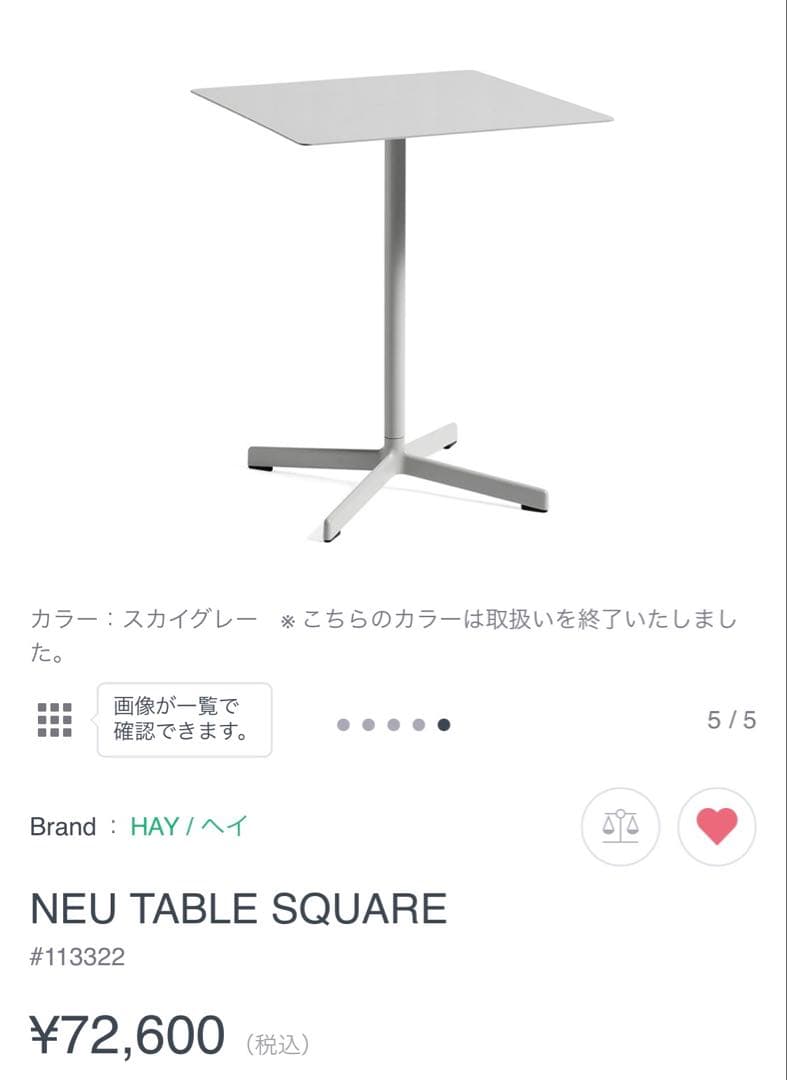Select the first carousel dot
This screenshot has width=787, height=1080.
click(341, 722)
